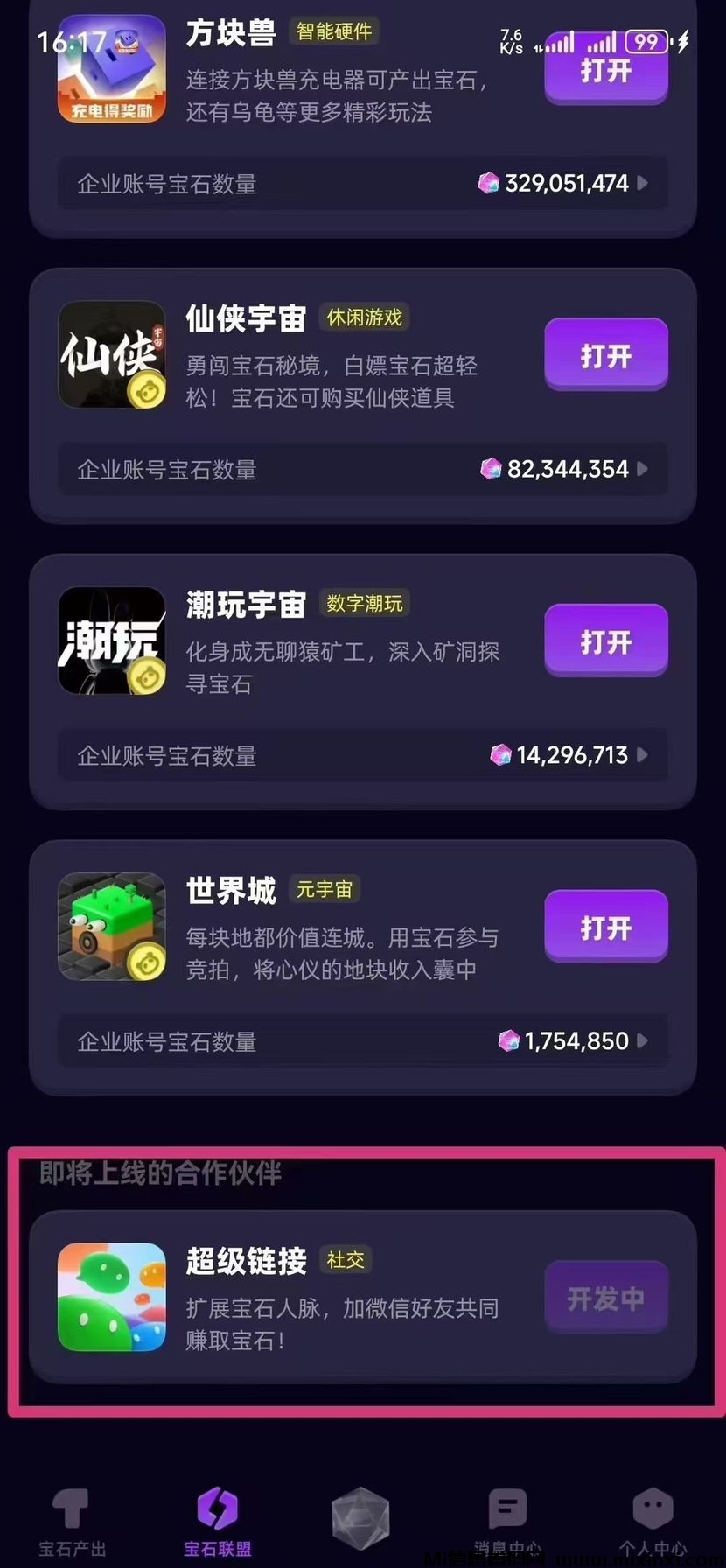Tap the gem icon beside 329,051,474

(490, 183)
